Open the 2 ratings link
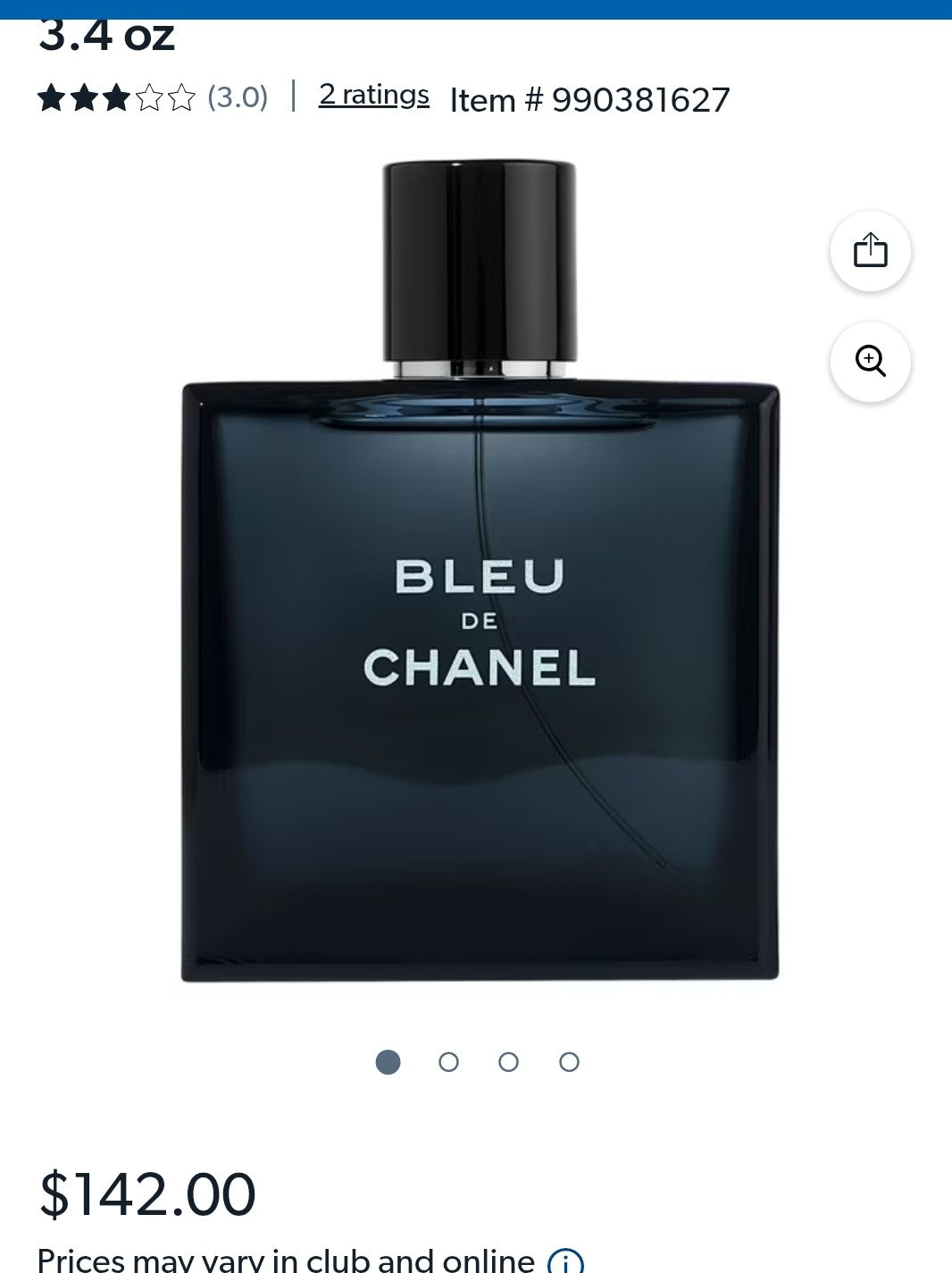Screen dimensions: 952x1273 click(x=373, y=95)
